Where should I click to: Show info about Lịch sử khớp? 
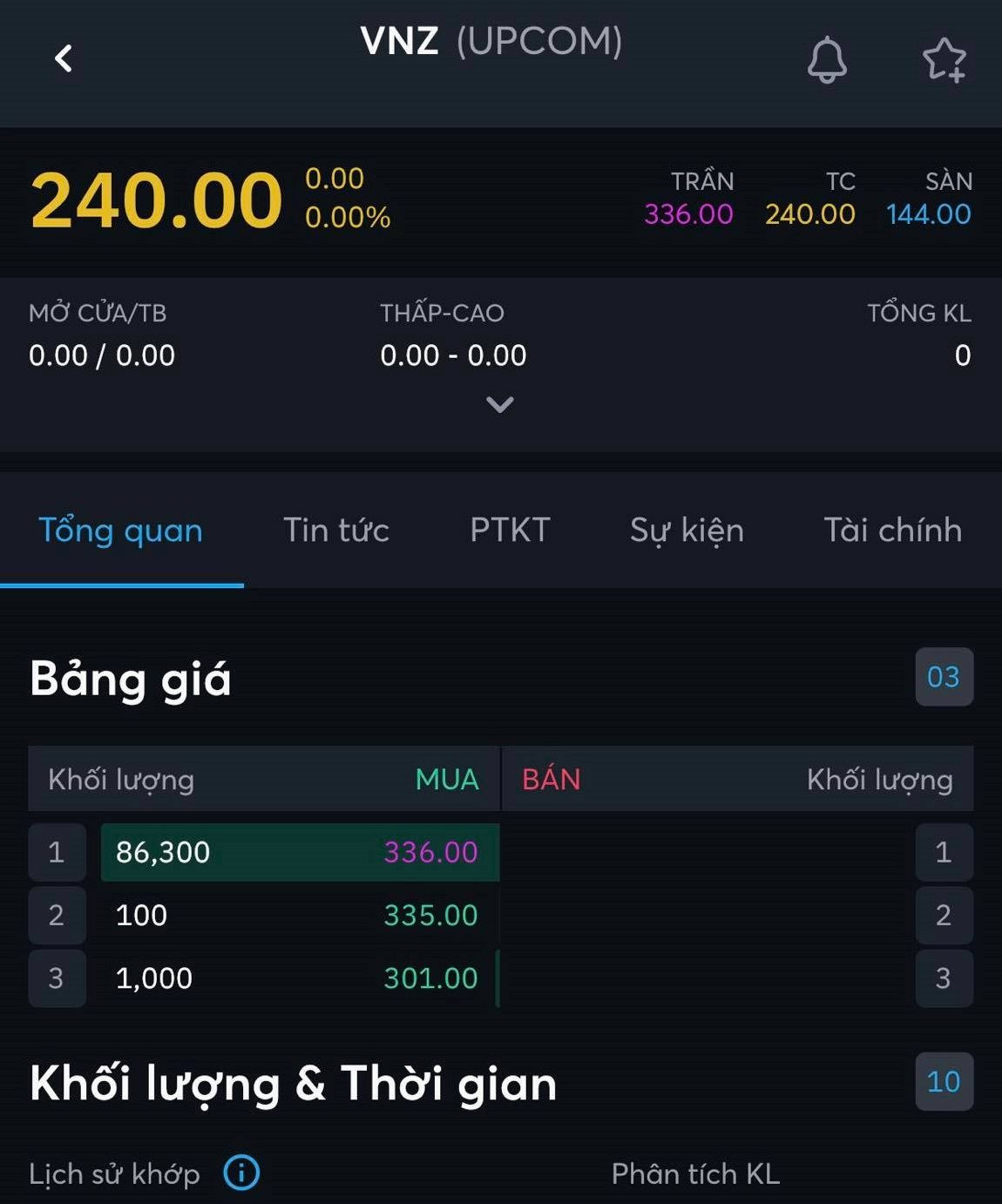[241, 1173]
